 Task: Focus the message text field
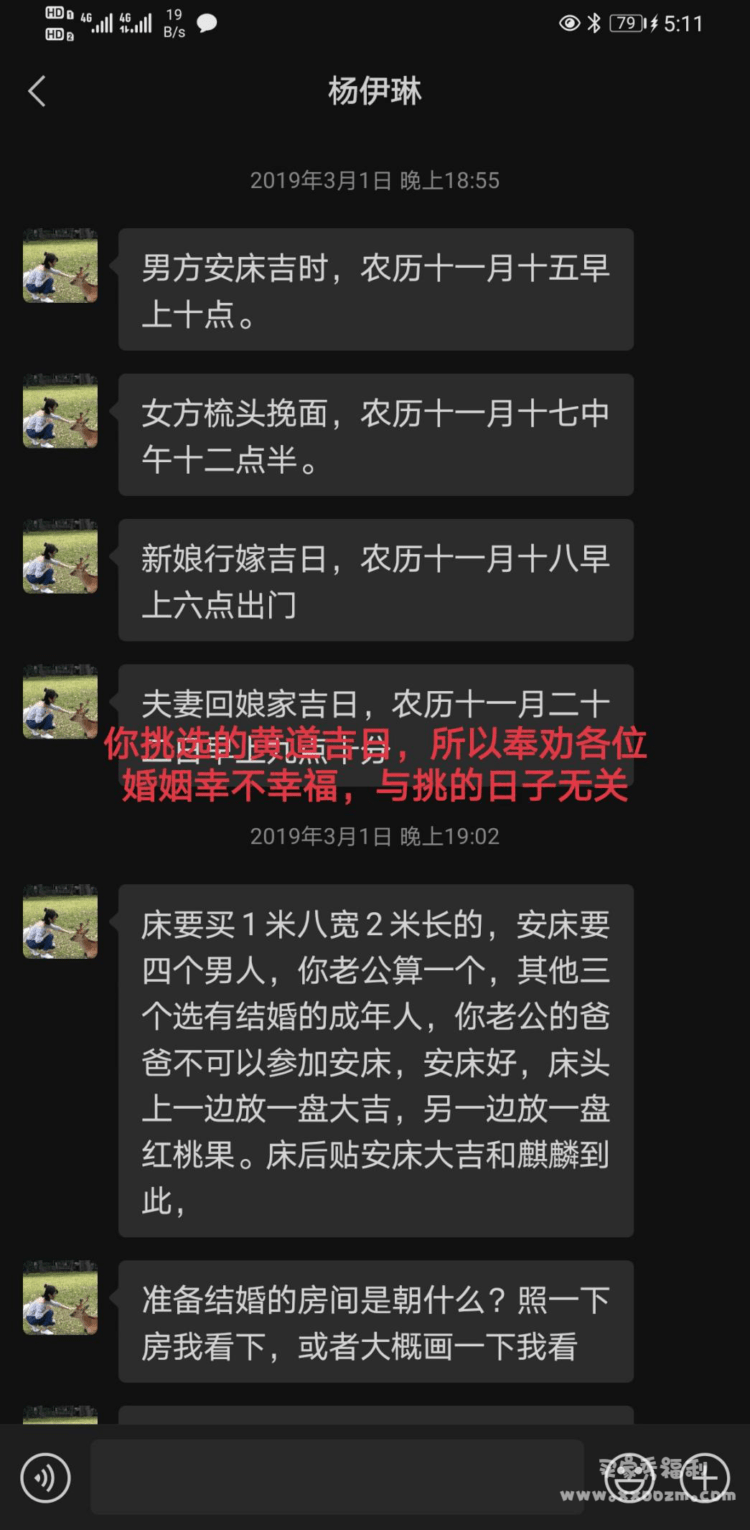coord(337,1477)
